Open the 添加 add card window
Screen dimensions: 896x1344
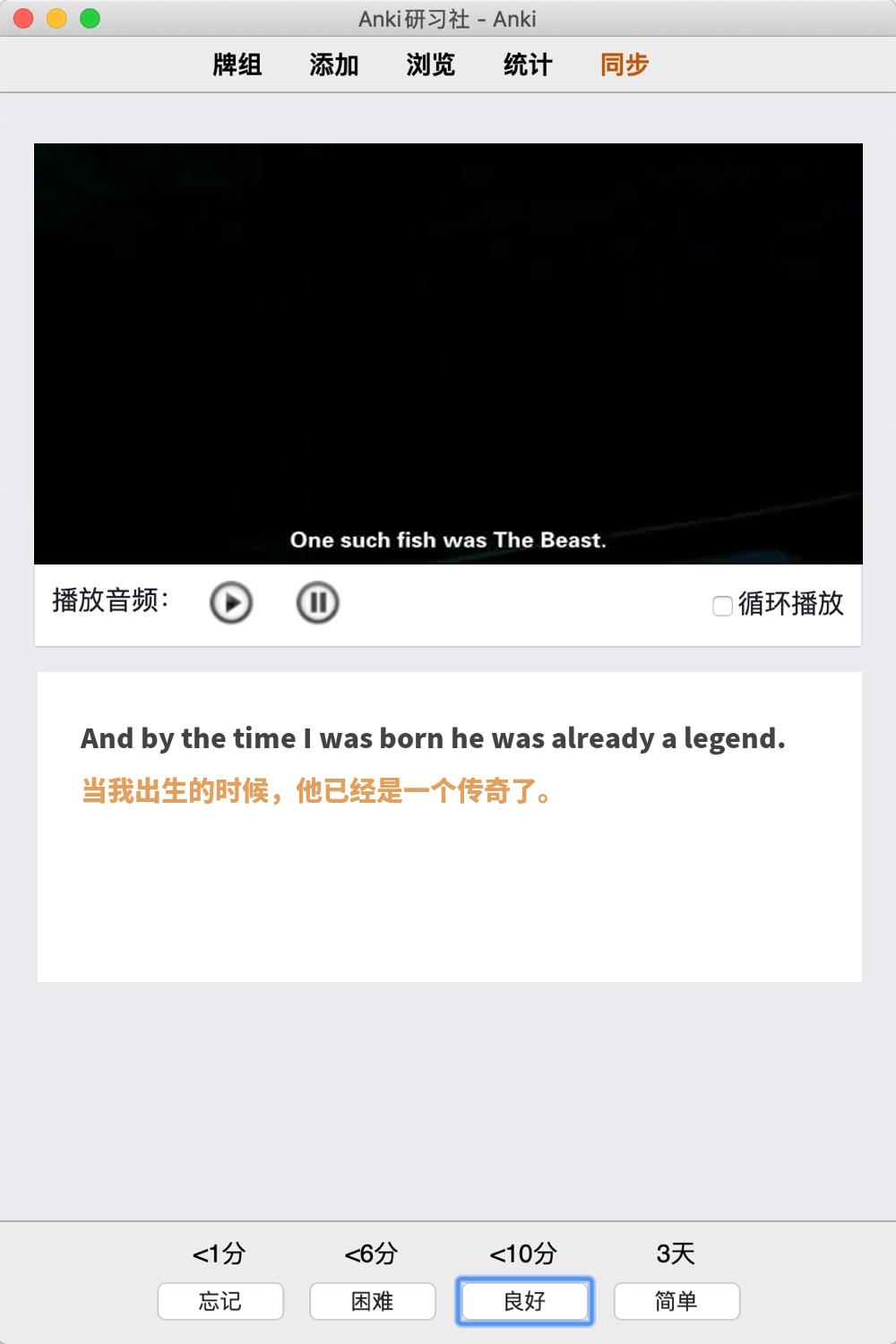(x=334, y=65)
